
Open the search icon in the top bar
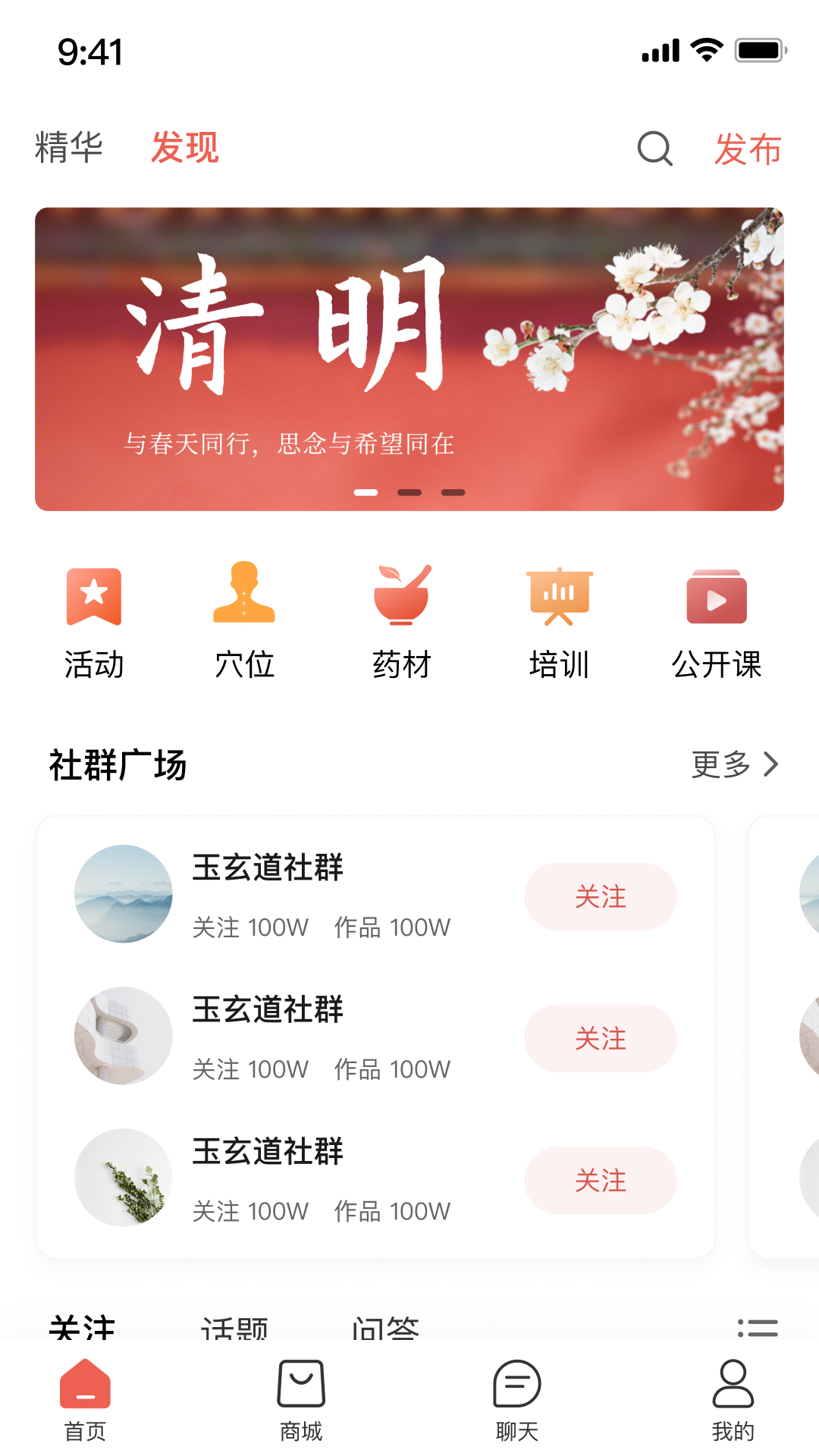tap(654, 149)
